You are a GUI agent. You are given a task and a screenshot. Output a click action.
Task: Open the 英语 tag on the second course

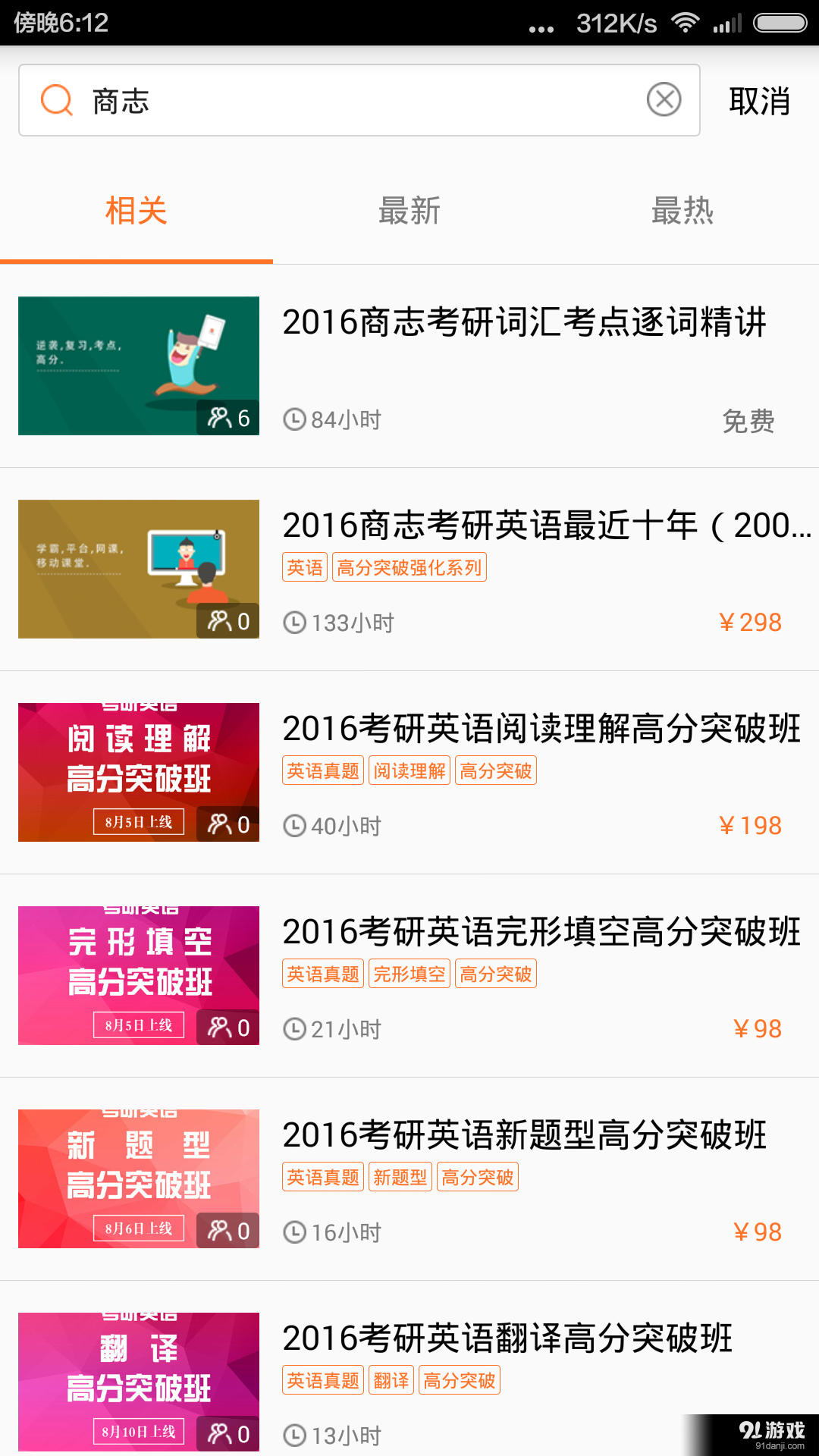pyautogui.click(x=303, y=567)
